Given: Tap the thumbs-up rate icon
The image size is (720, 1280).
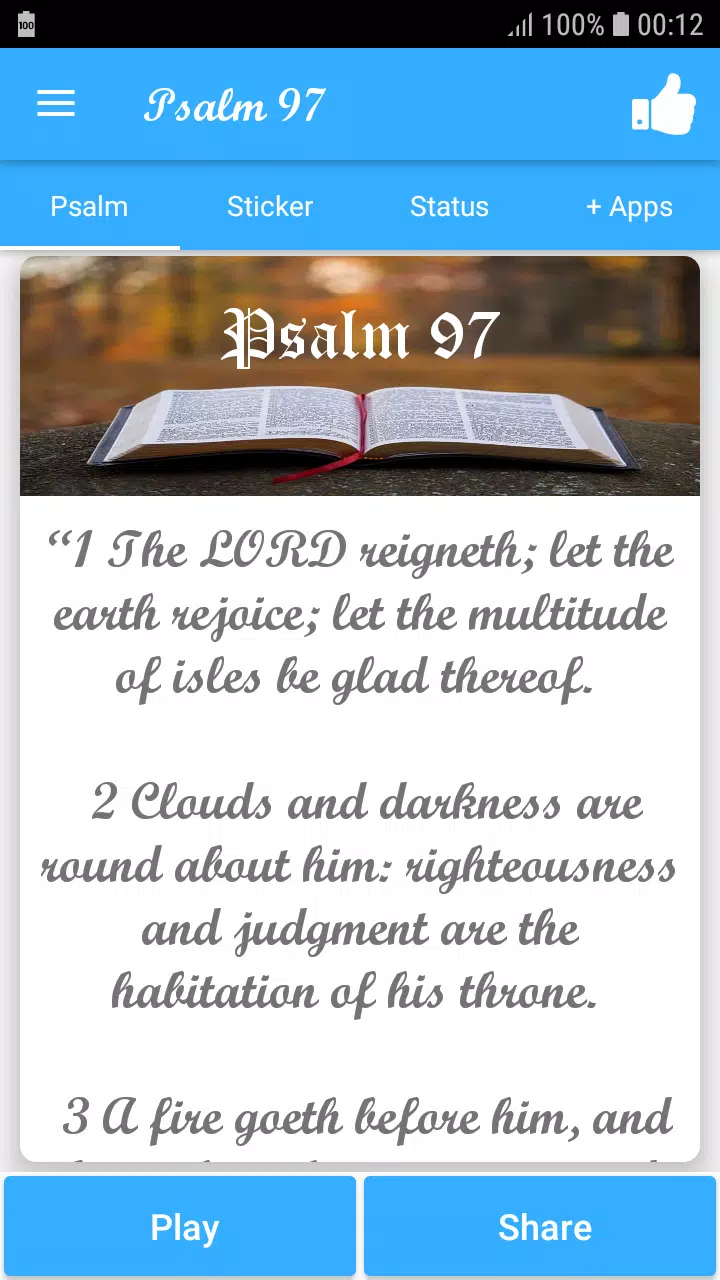Looking at the screenshot, I should click(664, 104).
